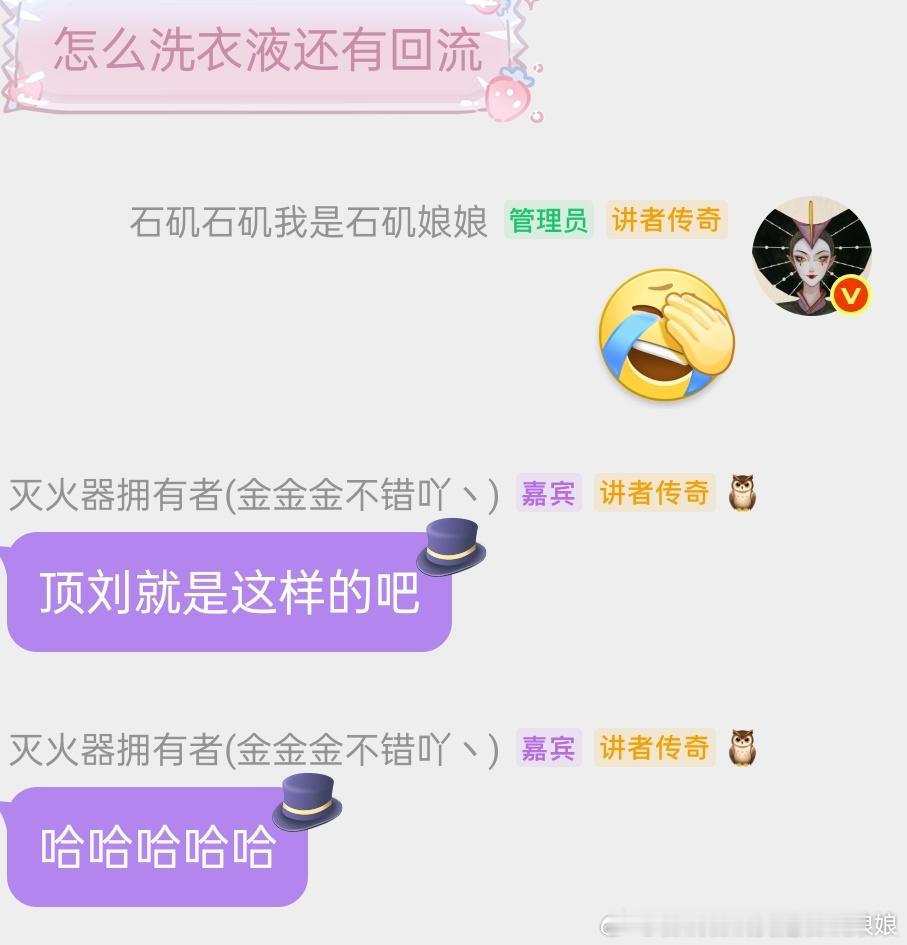Click the username 石矶石矶我是石矶娘娘
Screen dimensions: 907x945
pos(310,222)
